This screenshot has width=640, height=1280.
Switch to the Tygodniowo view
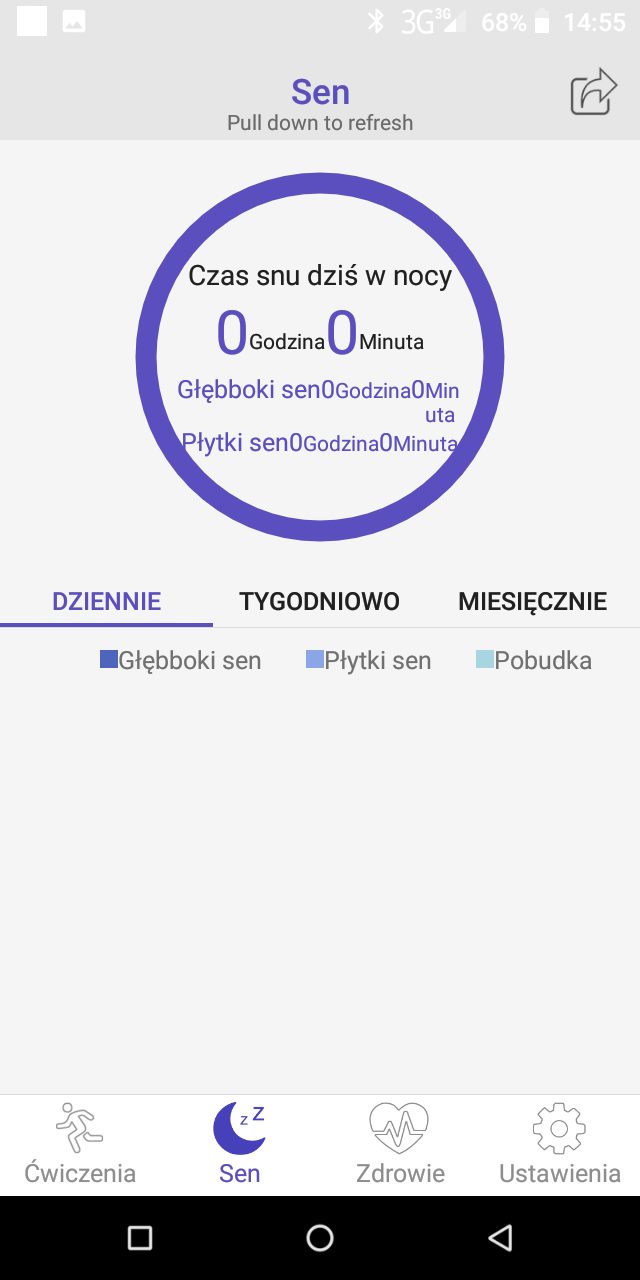(319, 601)
